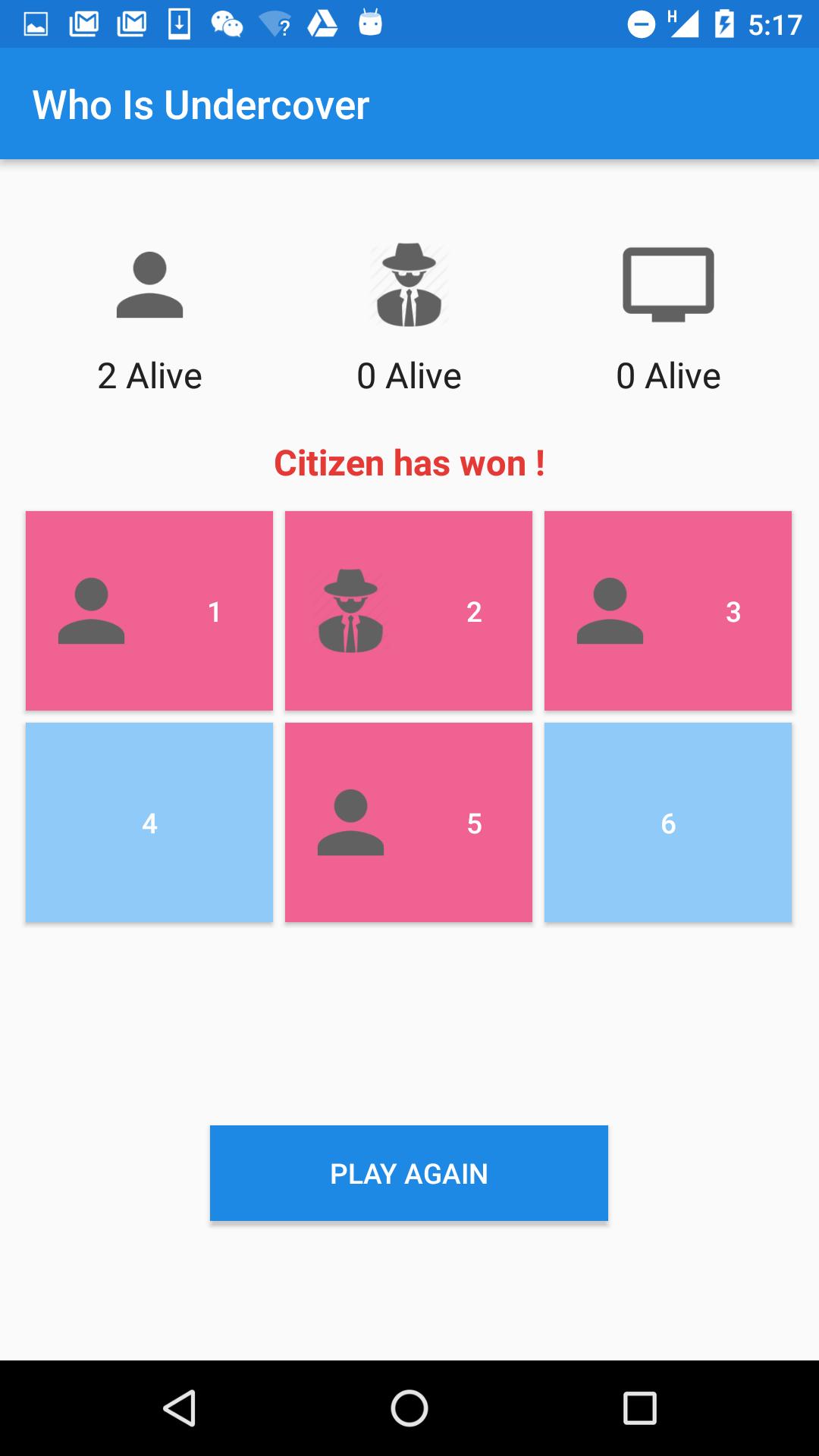Tap the PLAY AGAIN button
The height and width of the screenshot is (1456, 819).
409,1173
